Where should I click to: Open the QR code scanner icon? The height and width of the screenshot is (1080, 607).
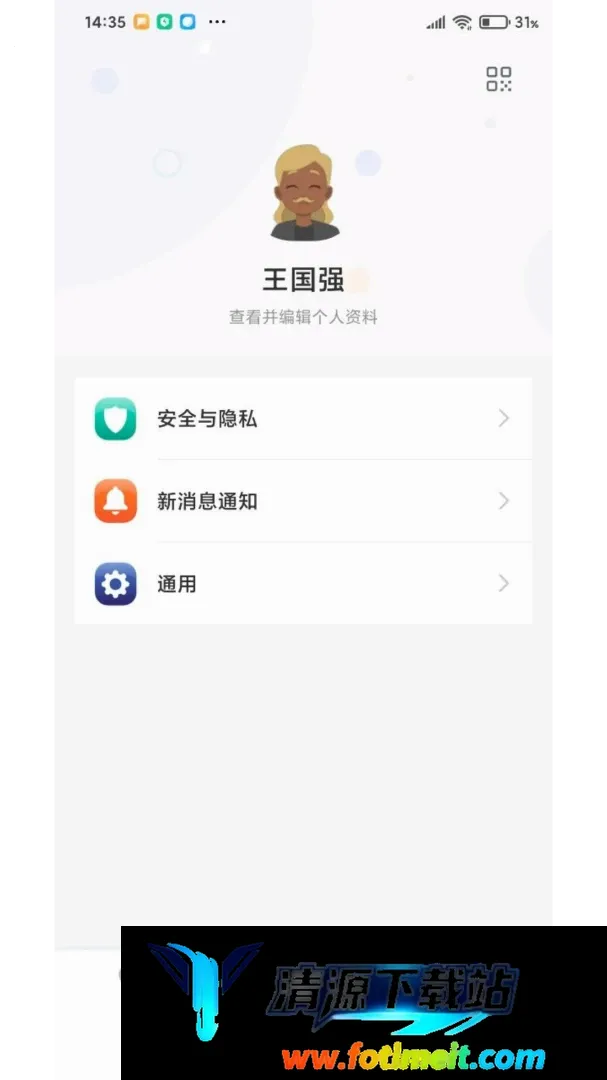click(x=499, y=79)
